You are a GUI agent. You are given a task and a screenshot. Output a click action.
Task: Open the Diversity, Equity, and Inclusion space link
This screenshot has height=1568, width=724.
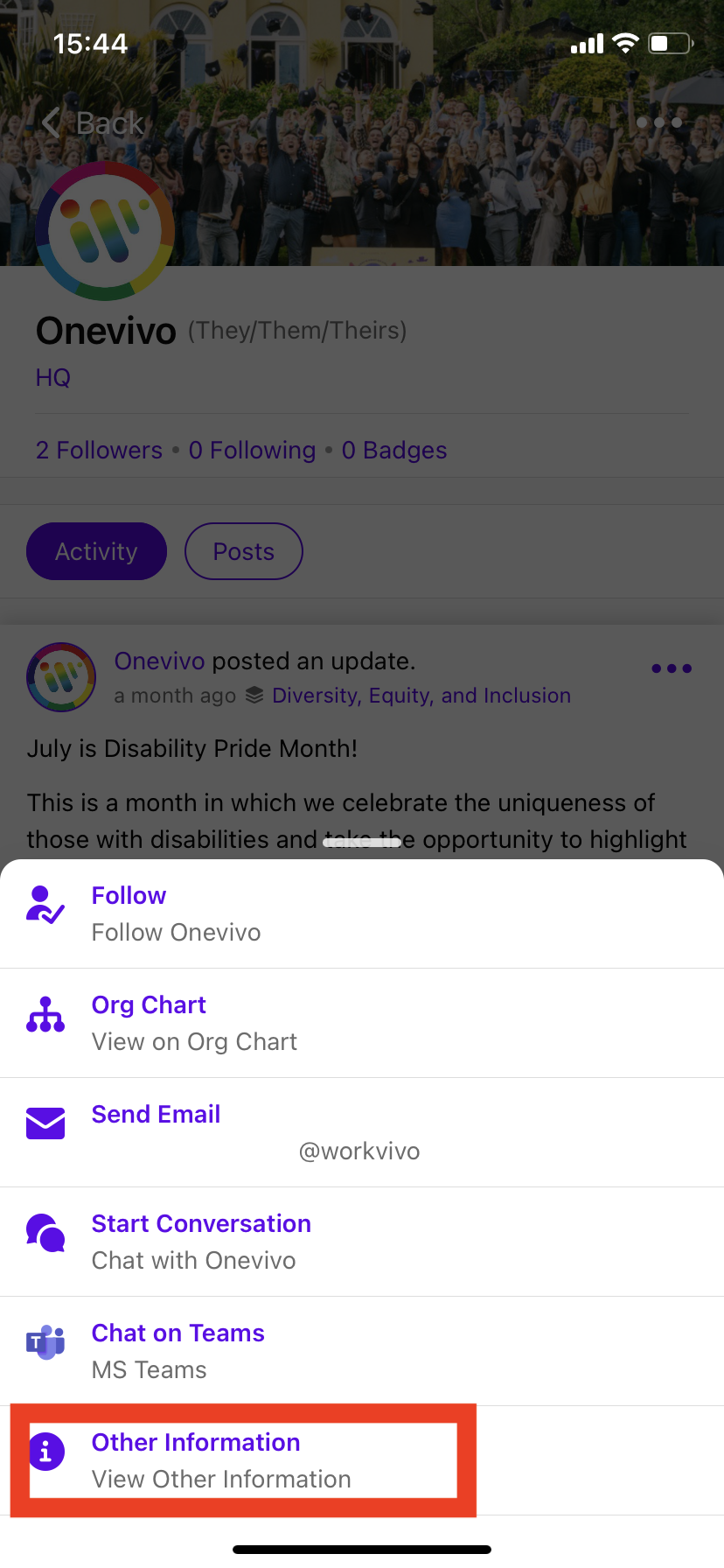[421, 696]
